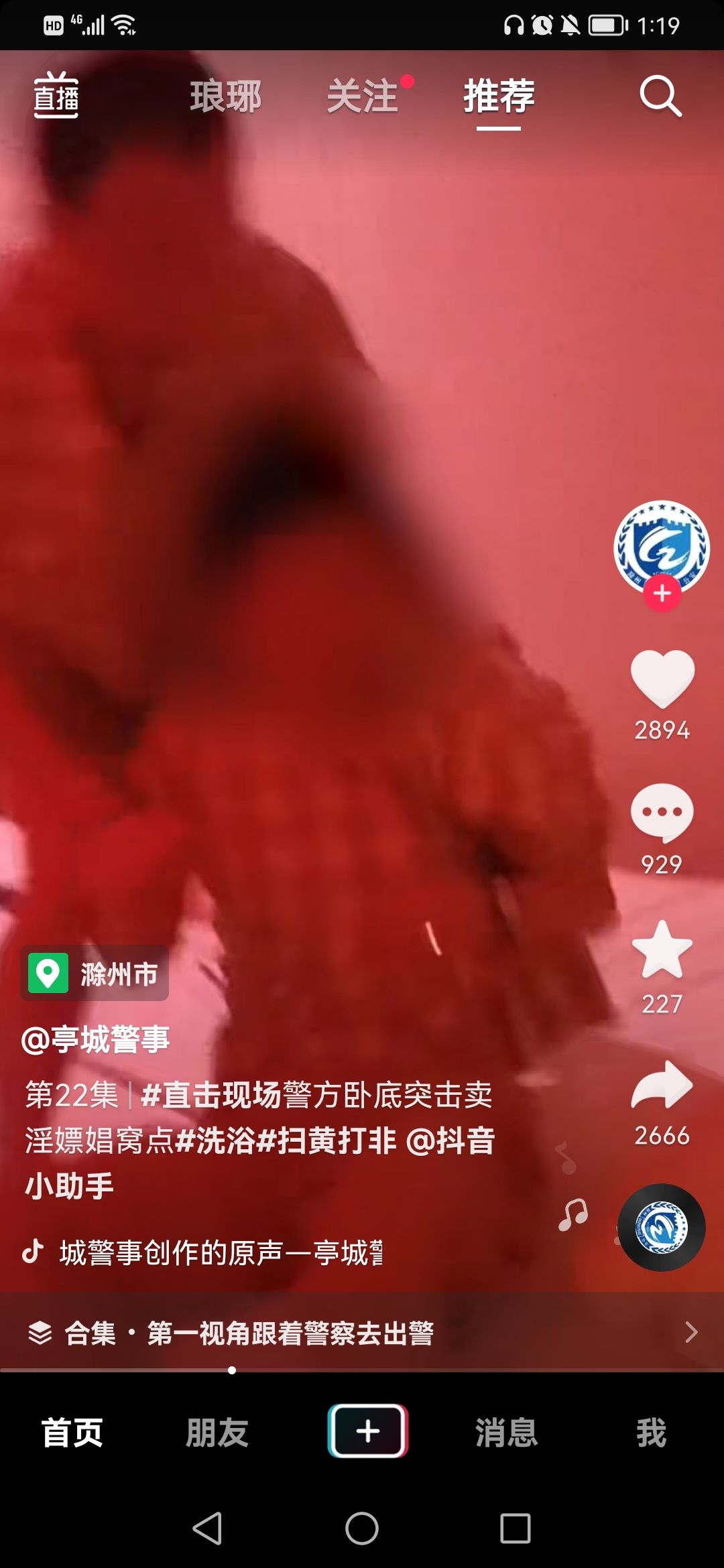Switch to the 琅琊 tab

point(225,96)
